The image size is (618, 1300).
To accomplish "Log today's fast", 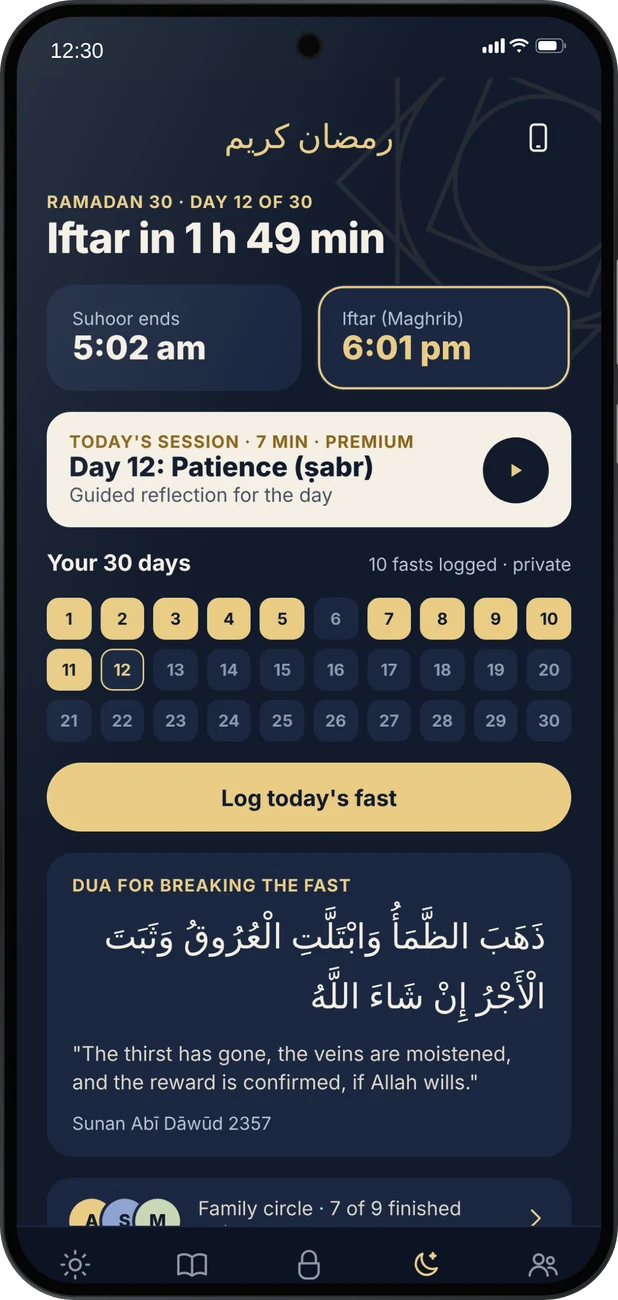I will [x=309, y=797].
